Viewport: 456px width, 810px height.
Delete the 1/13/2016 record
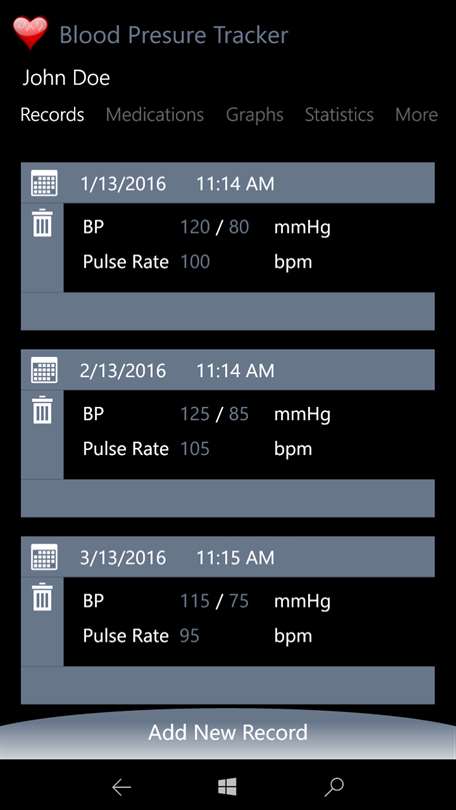(x=42, y=223)
